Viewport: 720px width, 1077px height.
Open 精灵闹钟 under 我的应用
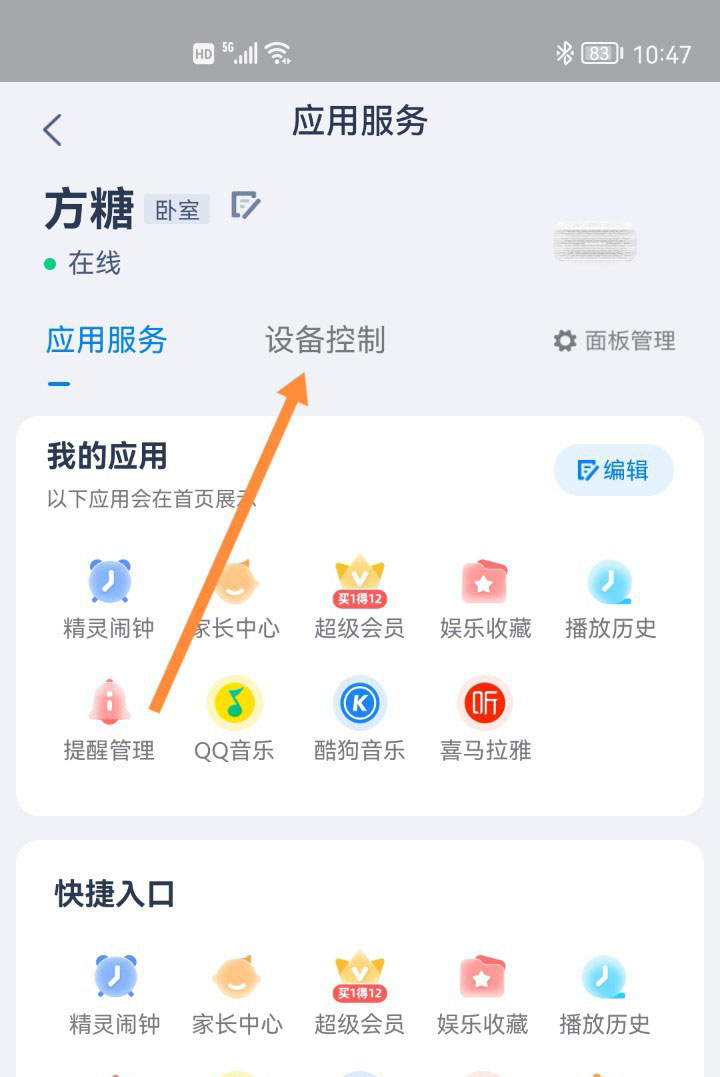[109, 598]
